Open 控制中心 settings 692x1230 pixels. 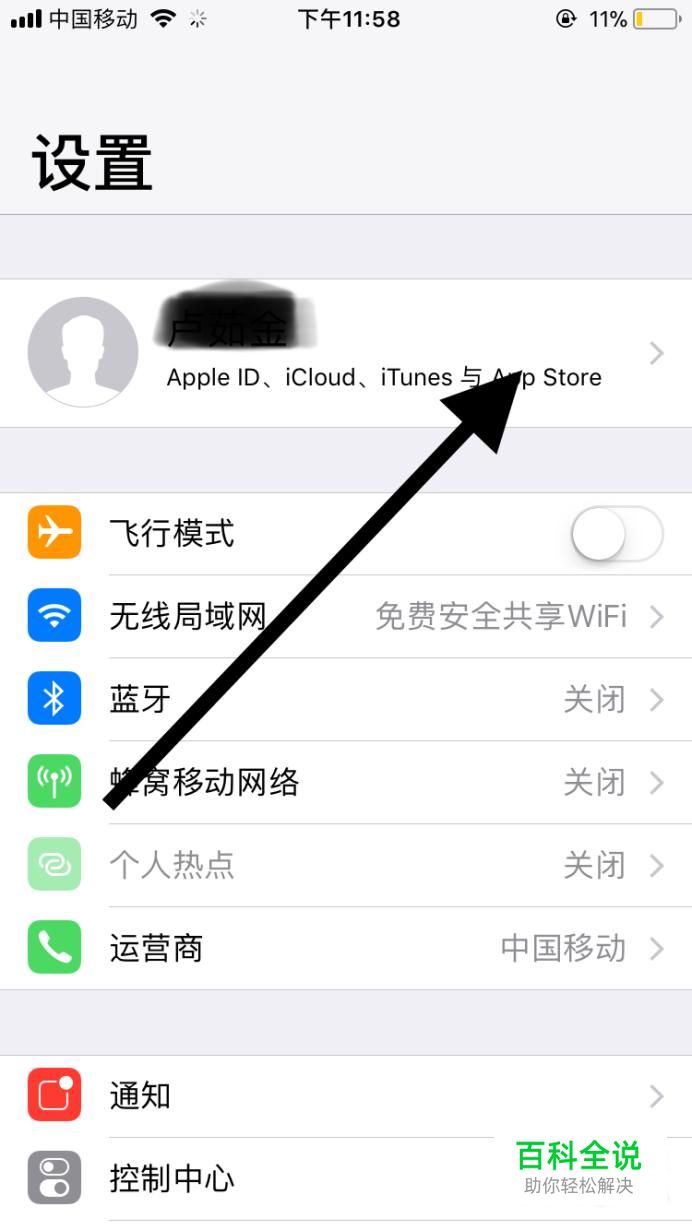(346, 1178)
